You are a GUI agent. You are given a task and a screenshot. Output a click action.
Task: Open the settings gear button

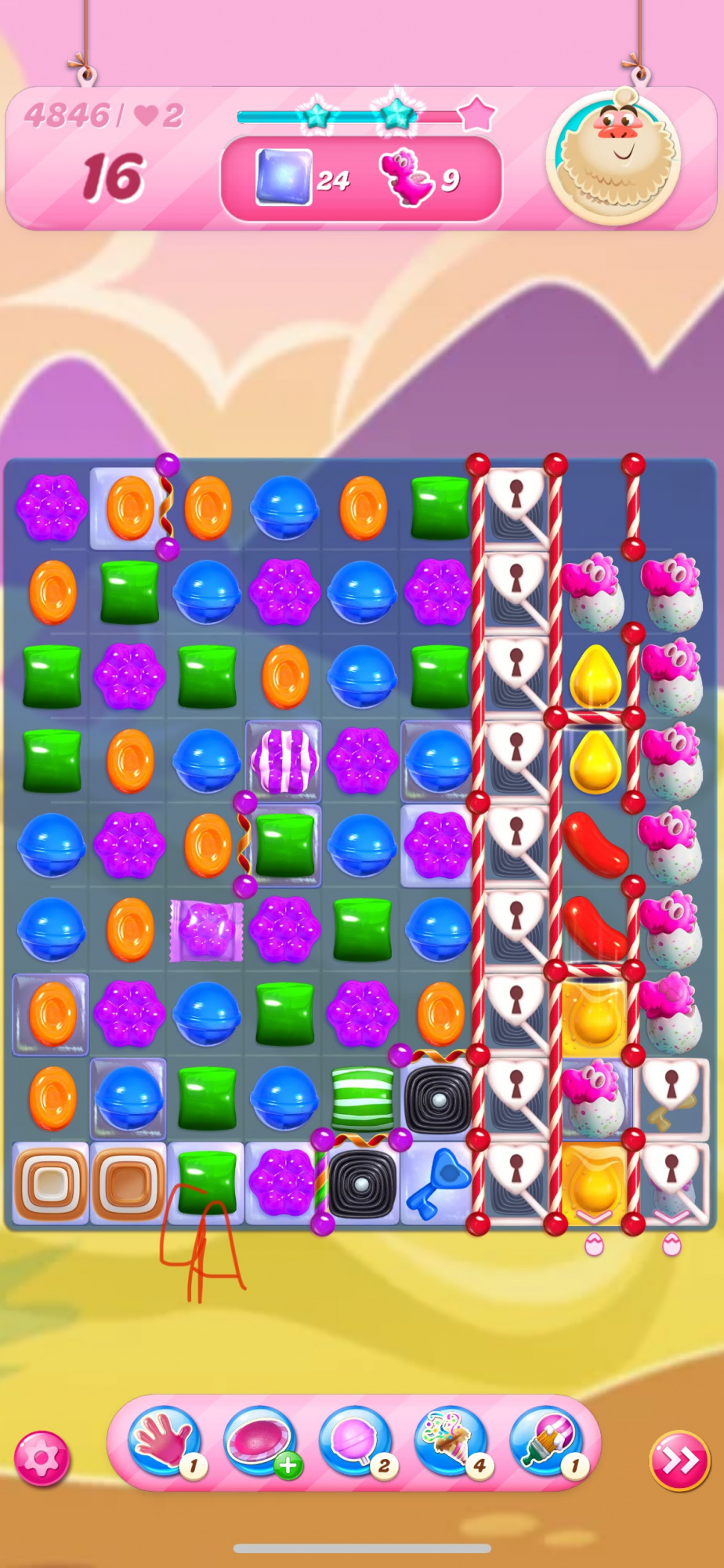42,1459
